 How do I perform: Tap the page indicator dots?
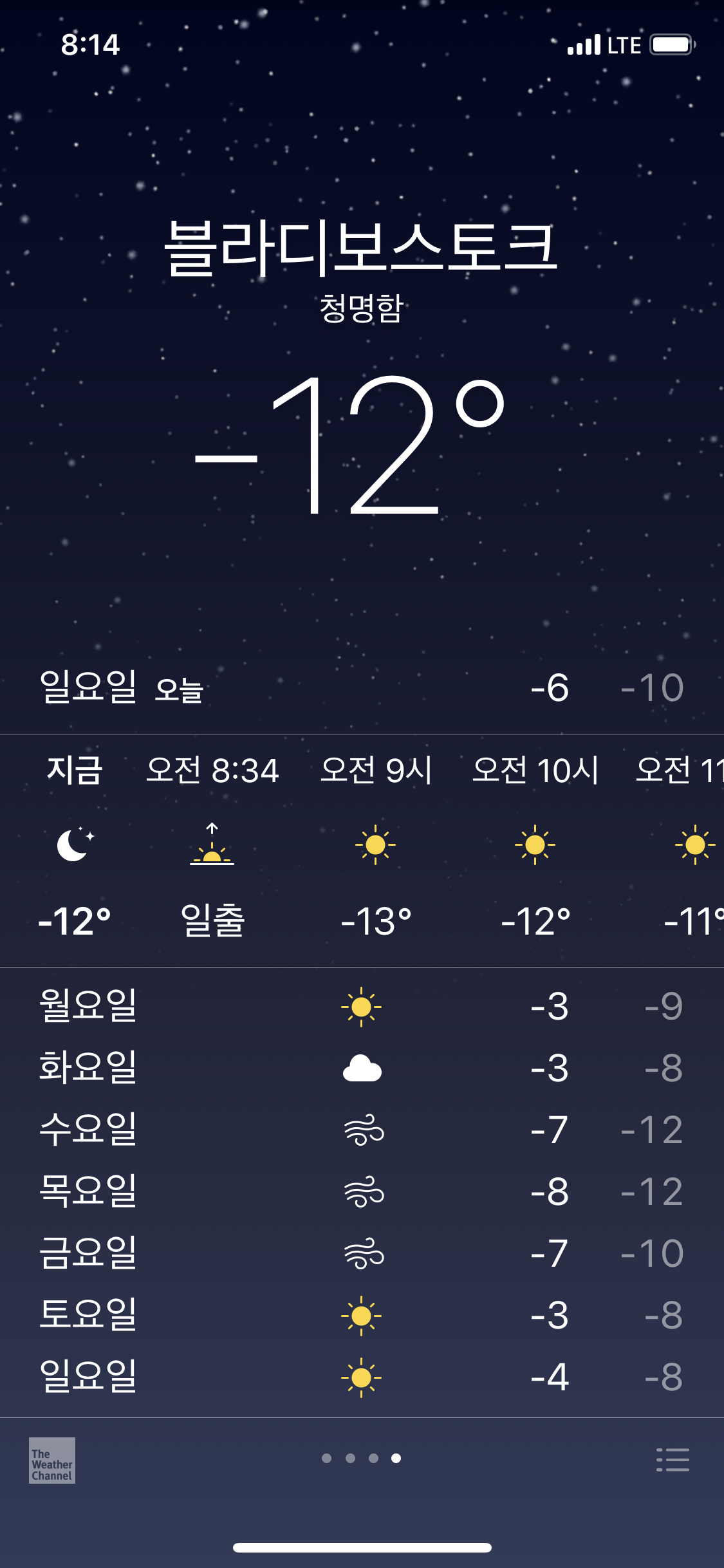click(x=361, y=1458)
